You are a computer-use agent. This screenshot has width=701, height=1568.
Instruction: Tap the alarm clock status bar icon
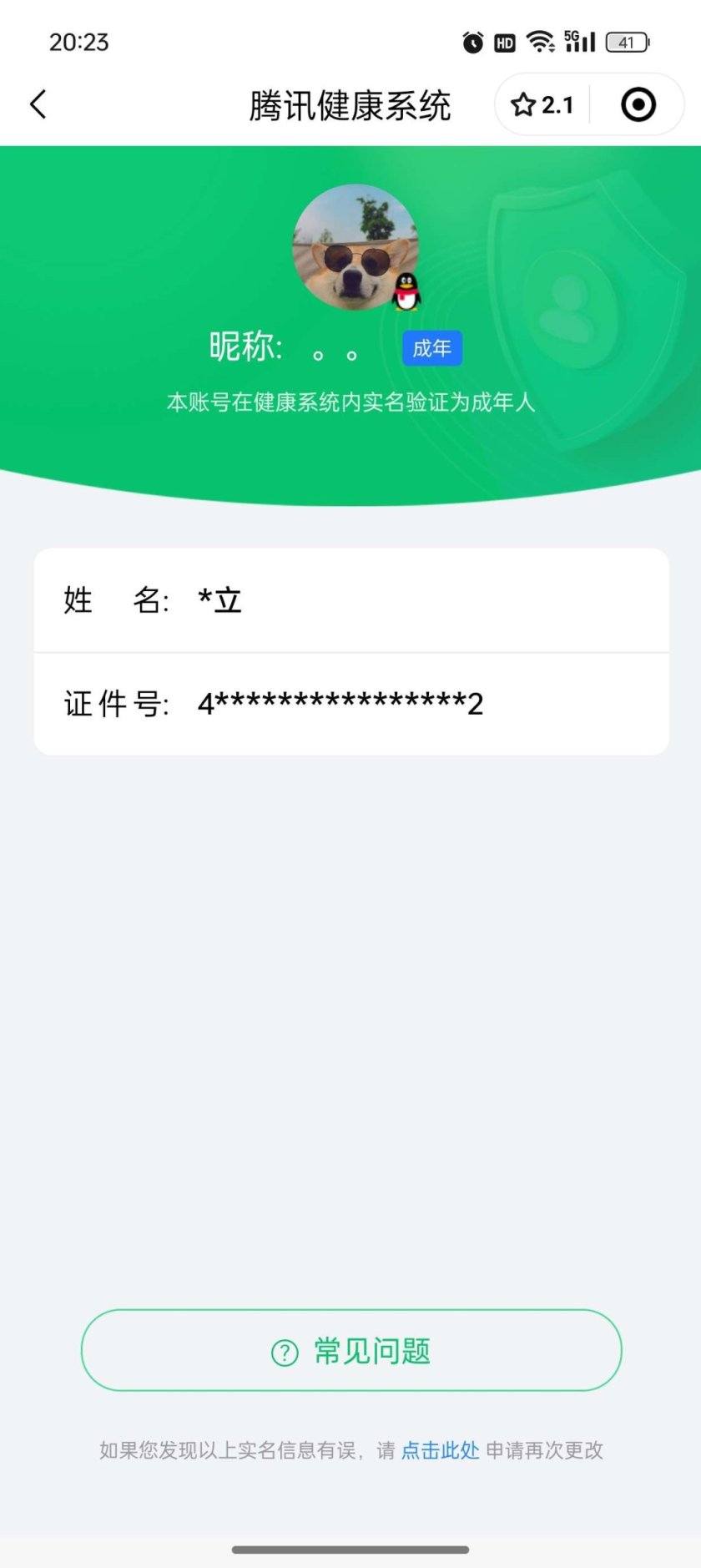tap(472, 42)
